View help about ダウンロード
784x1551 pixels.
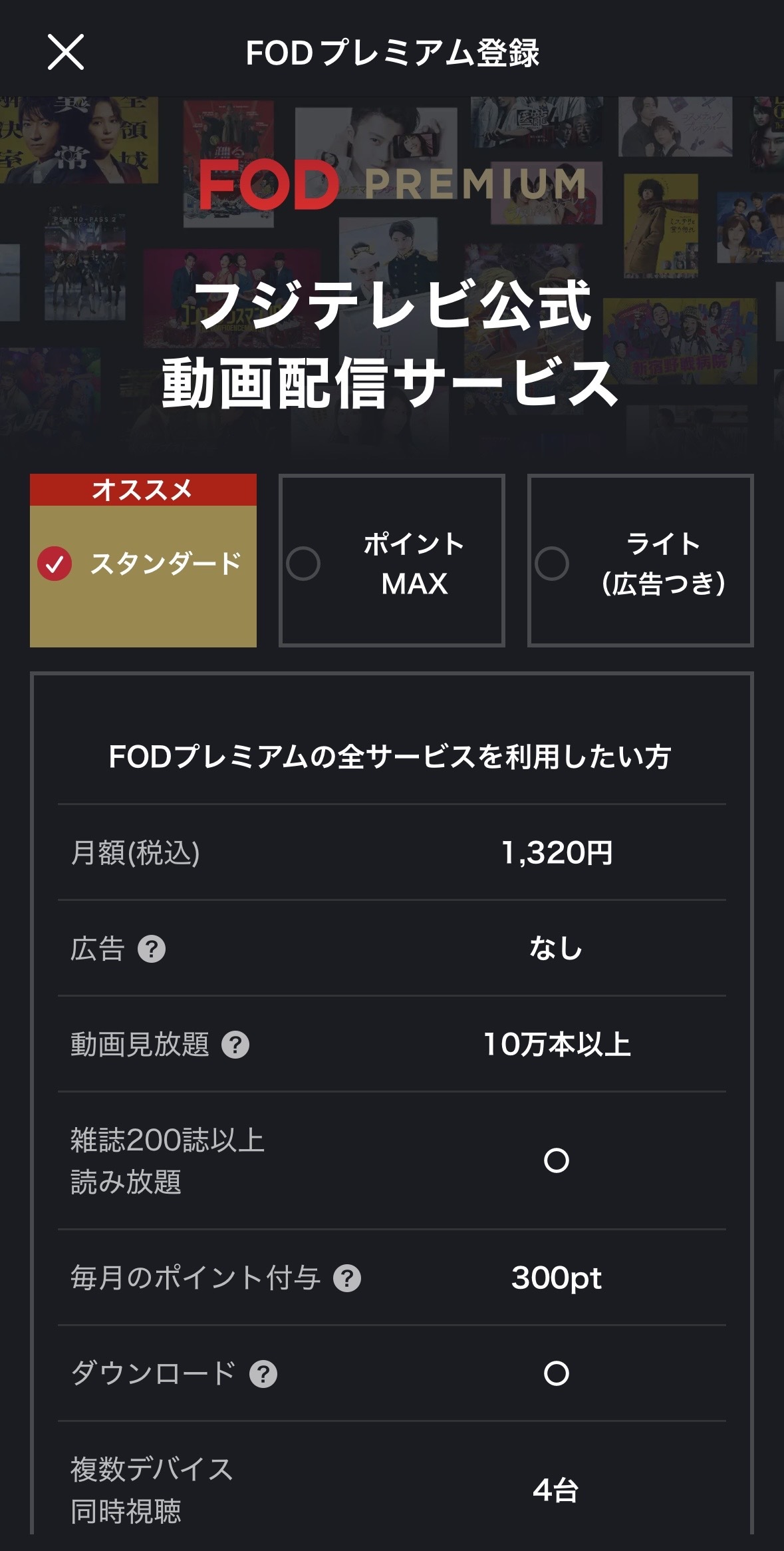(x=263, y=1374)
